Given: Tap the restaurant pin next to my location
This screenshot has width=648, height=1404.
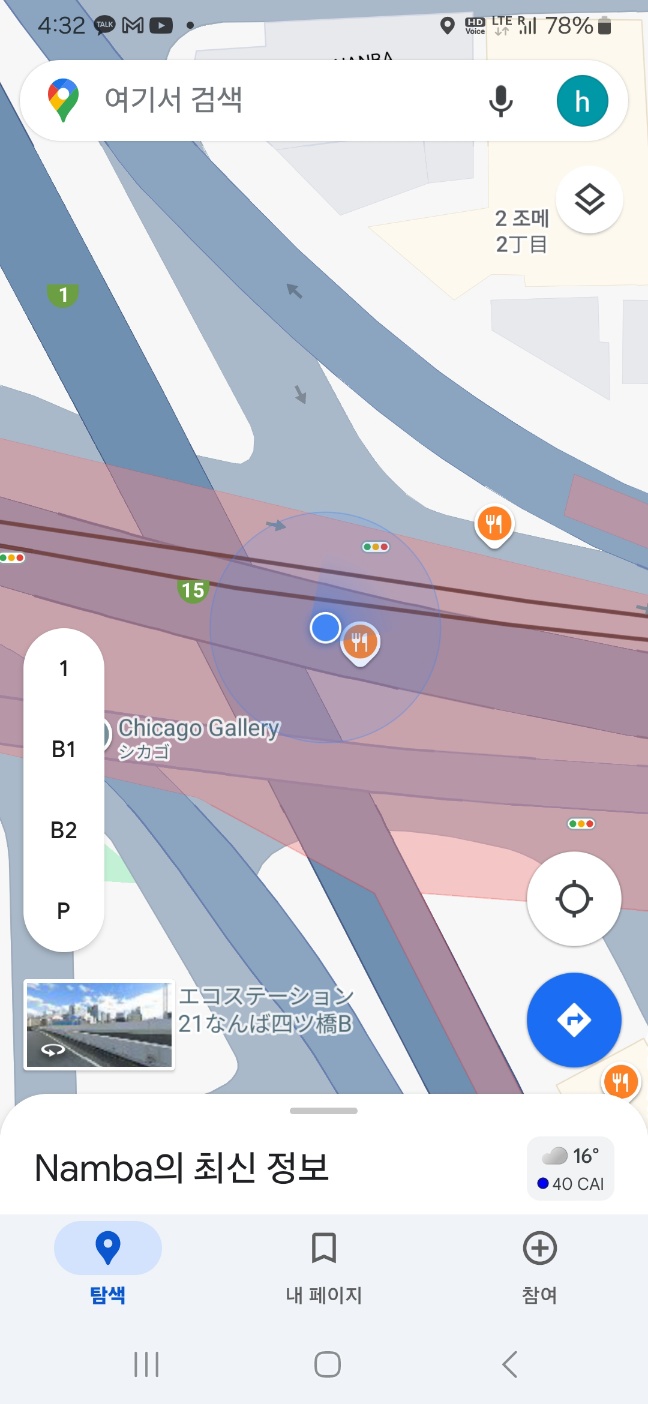Looking at the screenshot, I should [360, 642].
